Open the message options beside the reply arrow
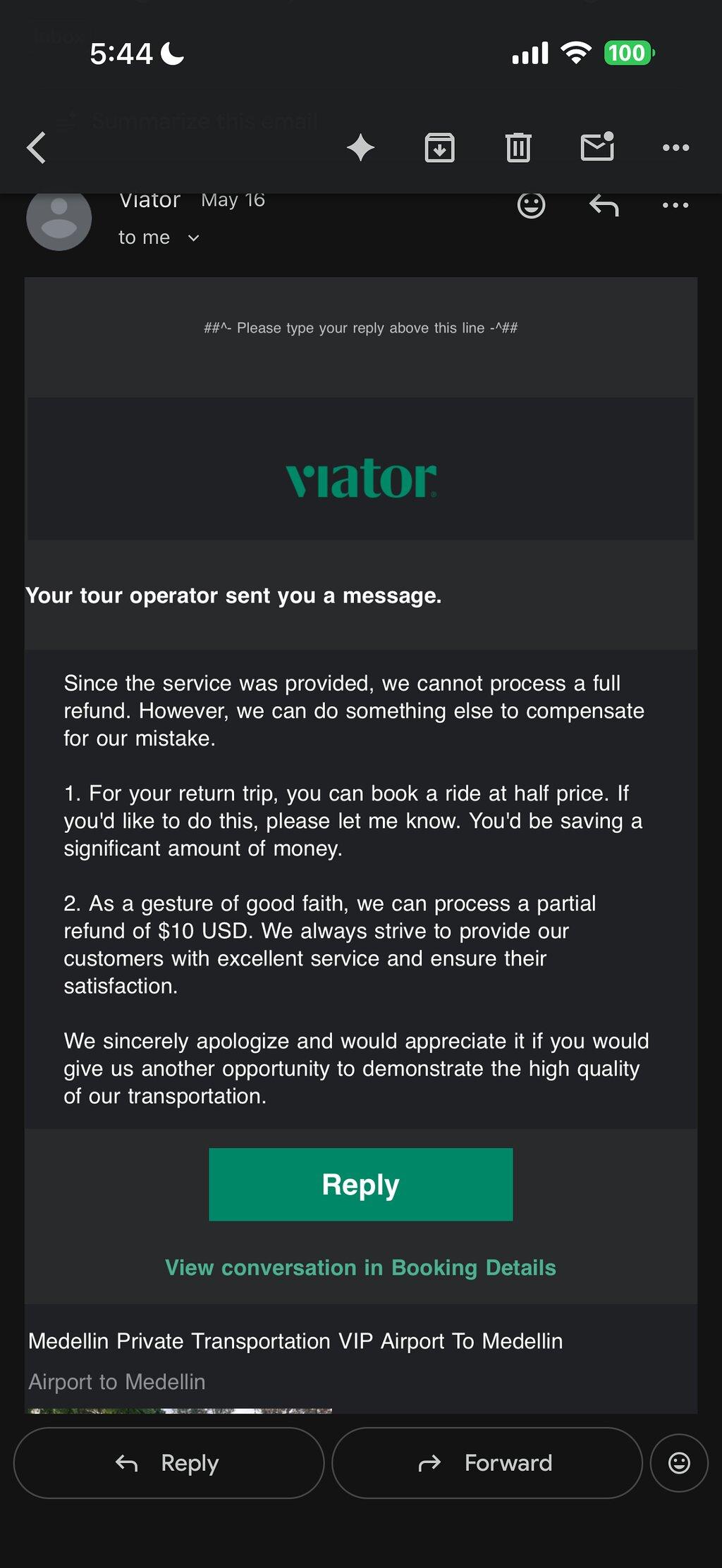This screenshot has height=1568, width=722. [675, 205]
